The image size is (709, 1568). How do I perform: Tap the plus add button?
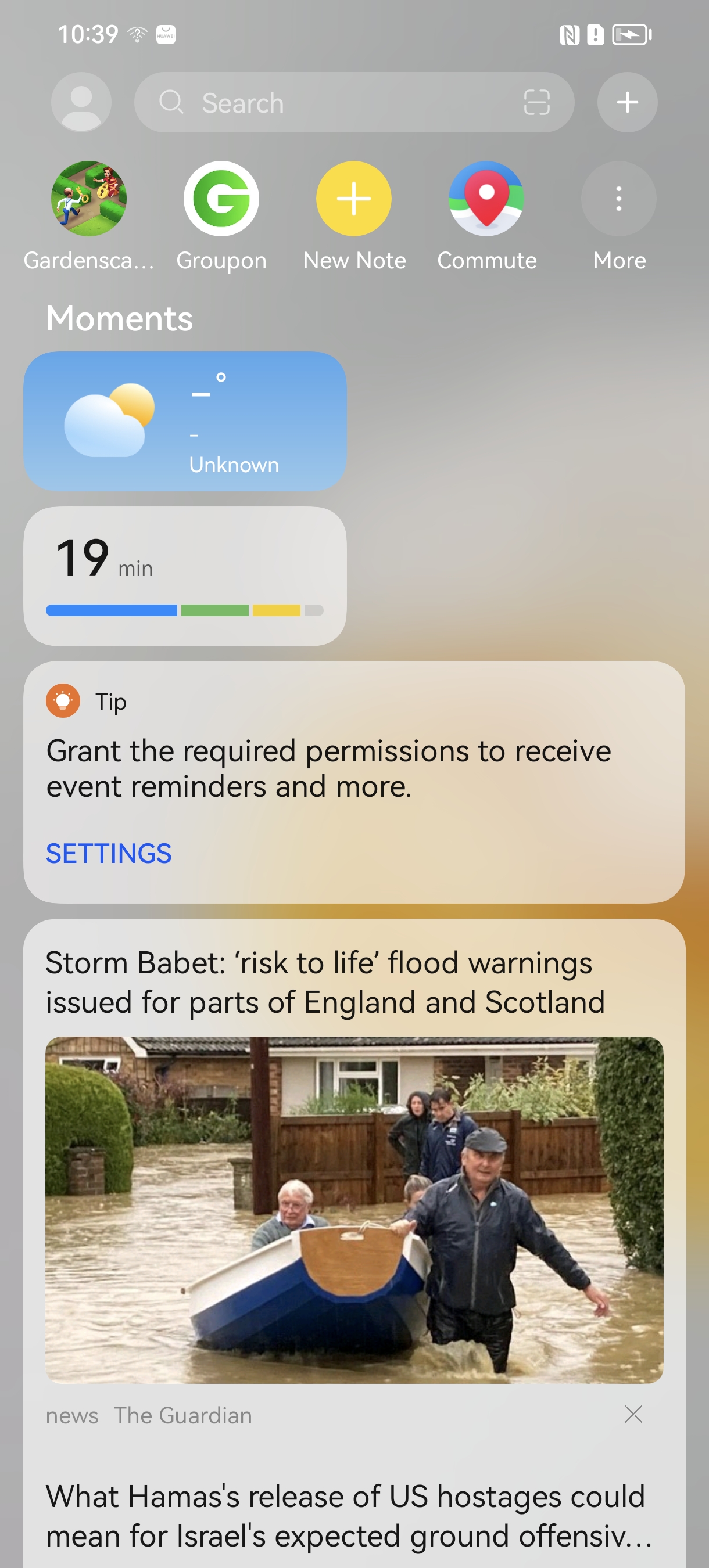[627, 102]
